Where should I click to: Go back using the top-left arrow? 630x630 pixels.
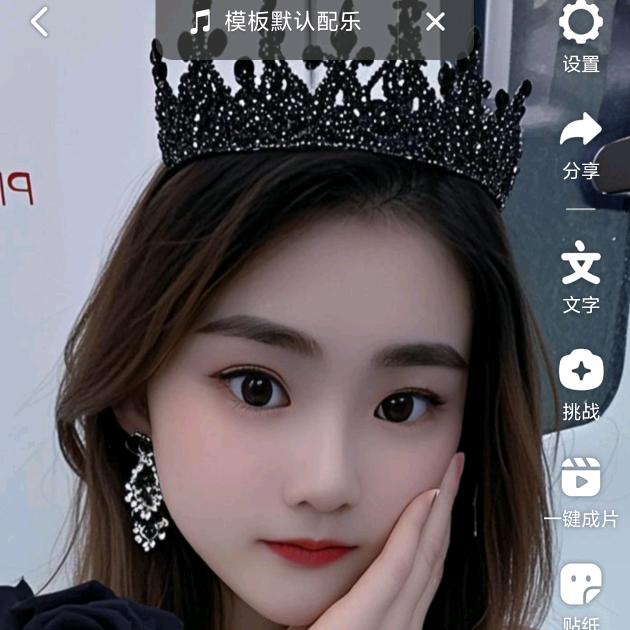[40, 21]
